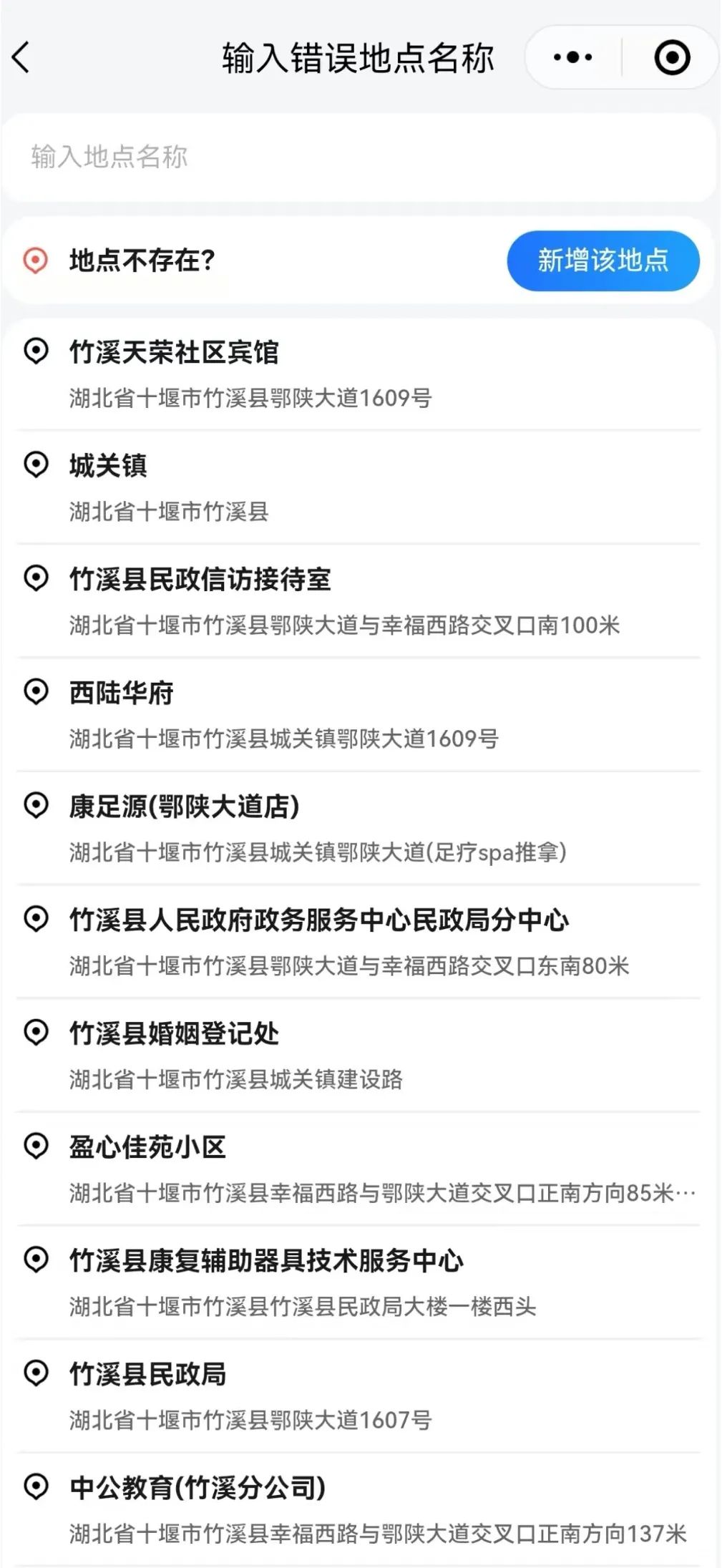Go back using the top-left arrow
722x1568 pixels.
(21, 57)
